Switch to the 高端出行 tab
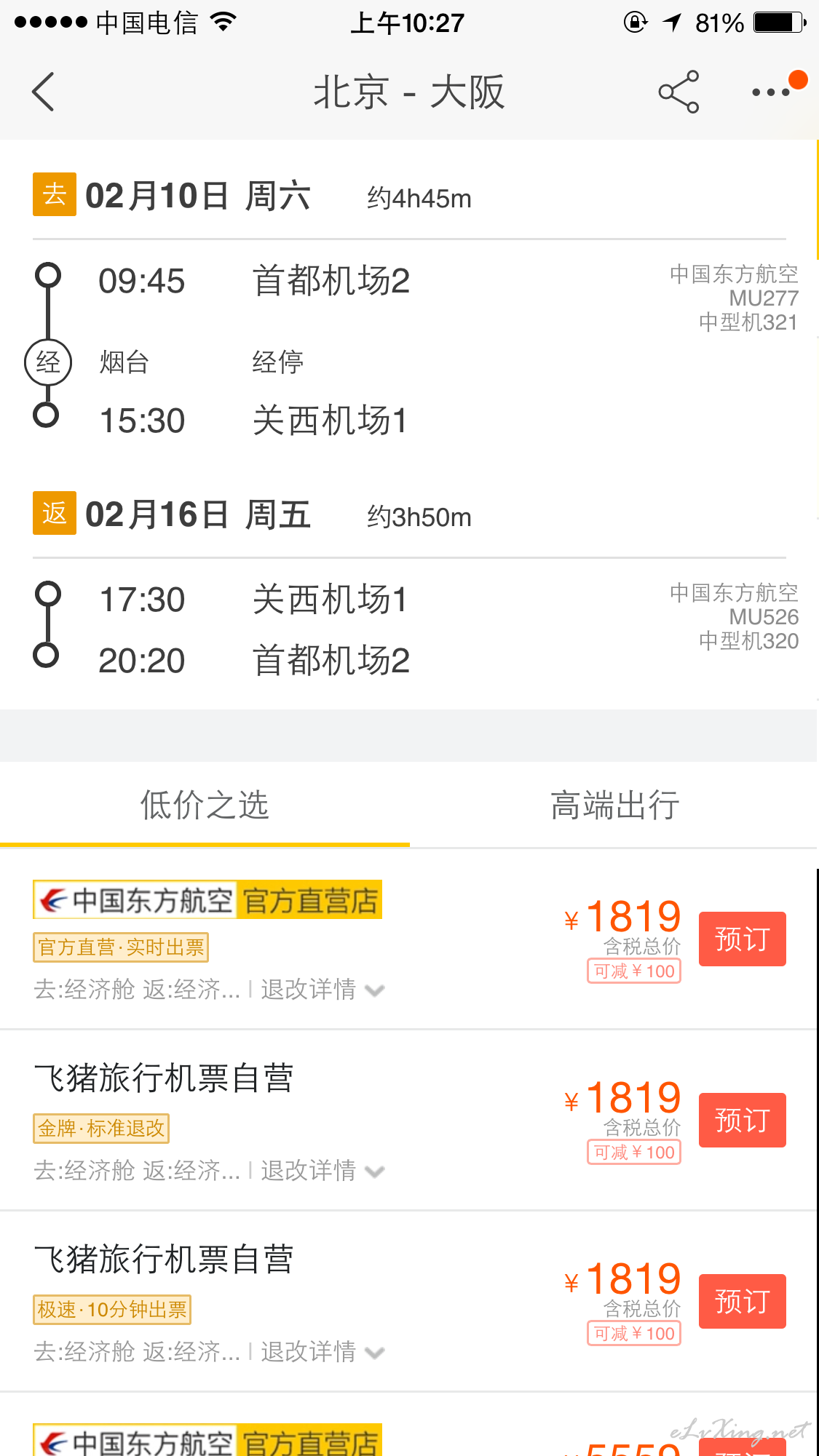This screenshot has height=1456, width=819. click(614, 805)
